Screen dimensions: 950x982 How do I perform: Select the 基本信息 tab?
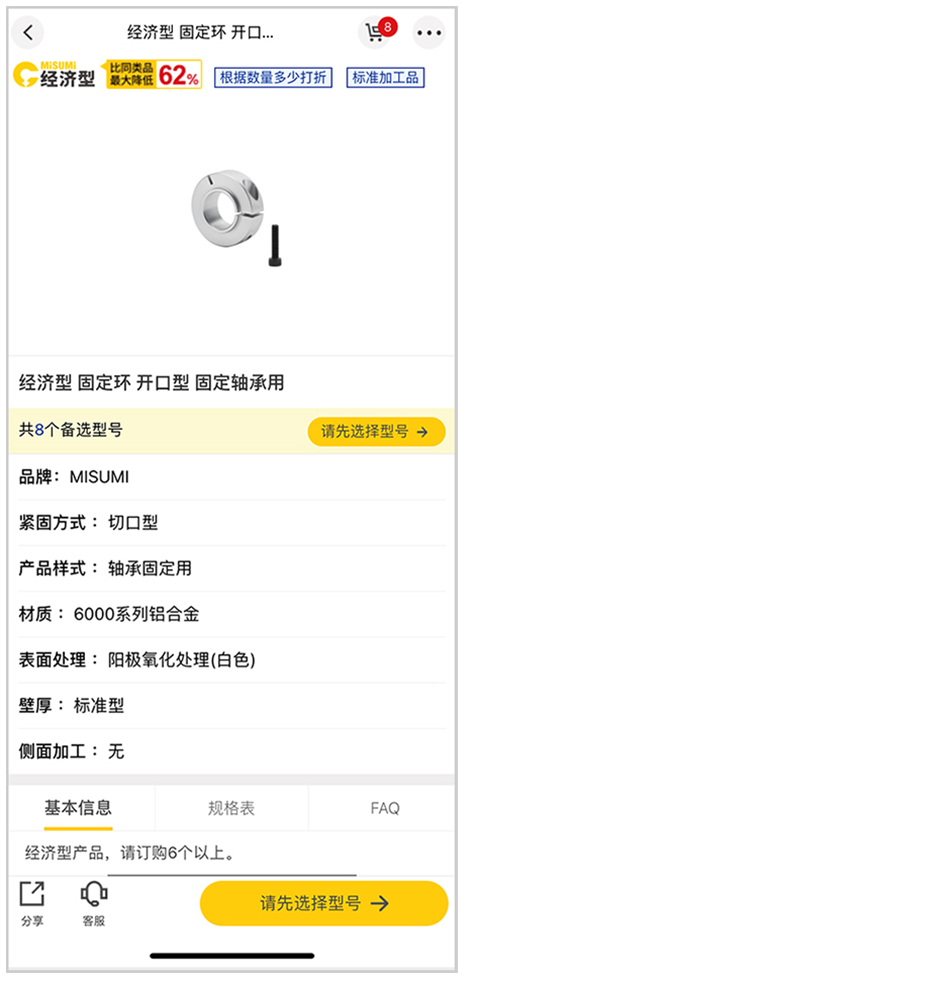point(78,808)
